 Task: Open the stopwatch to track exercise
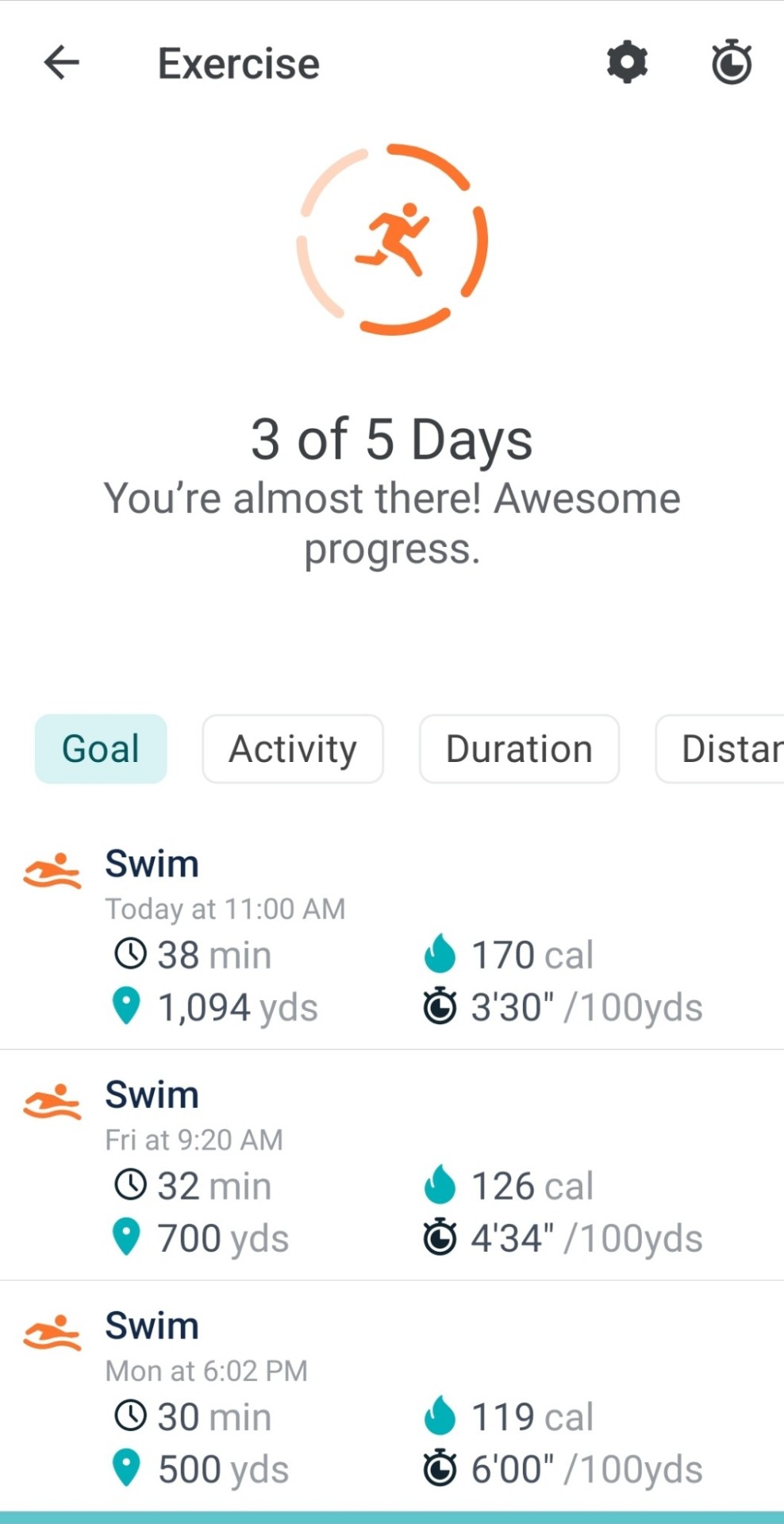731,62
